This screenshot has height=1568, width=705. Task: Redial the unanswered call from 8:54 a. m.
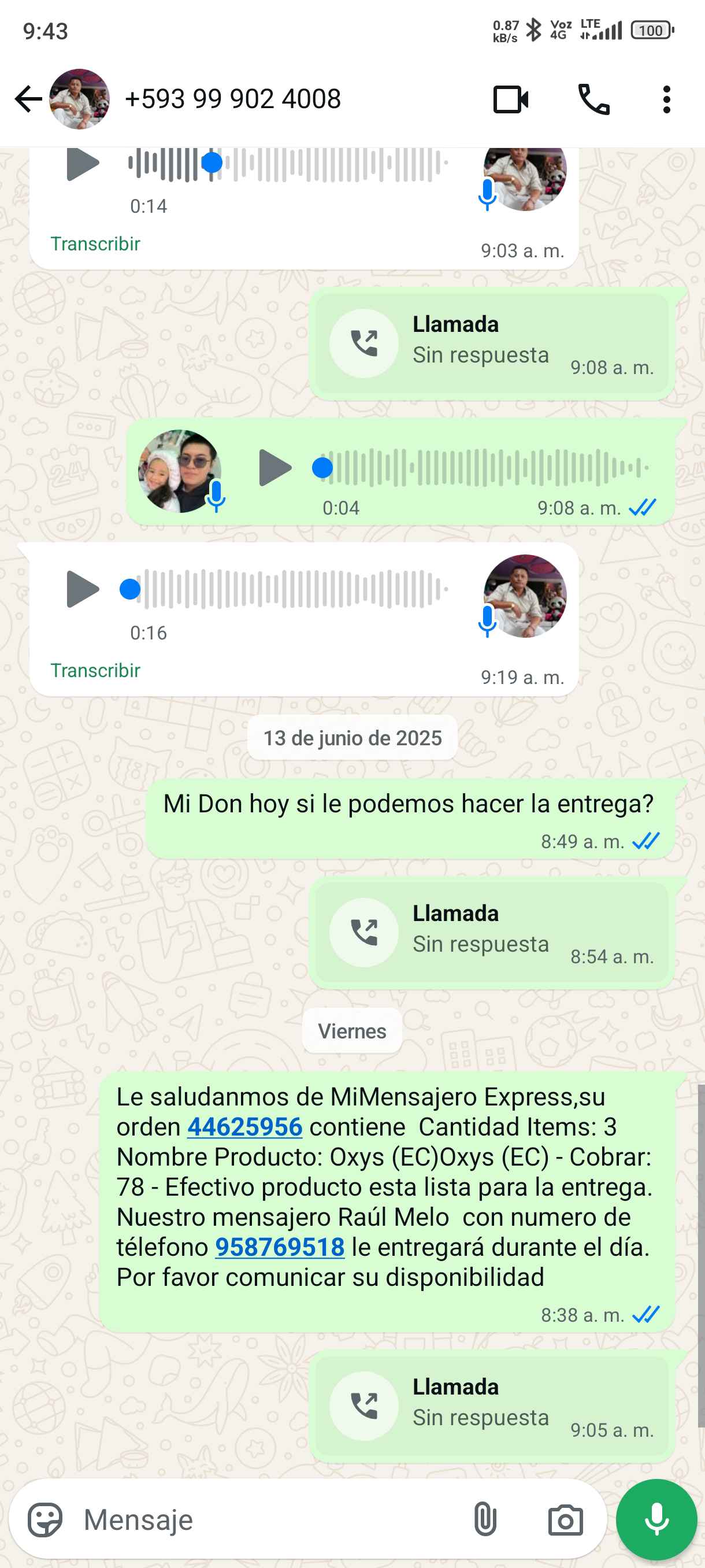point(363,933)
